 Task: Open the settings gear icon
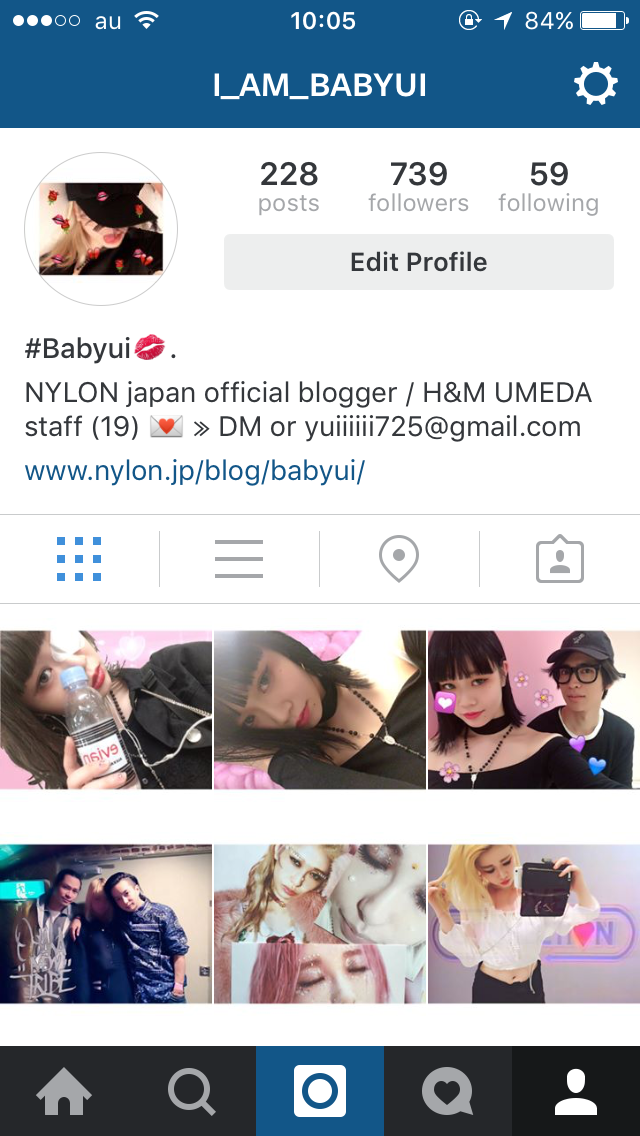595,85
